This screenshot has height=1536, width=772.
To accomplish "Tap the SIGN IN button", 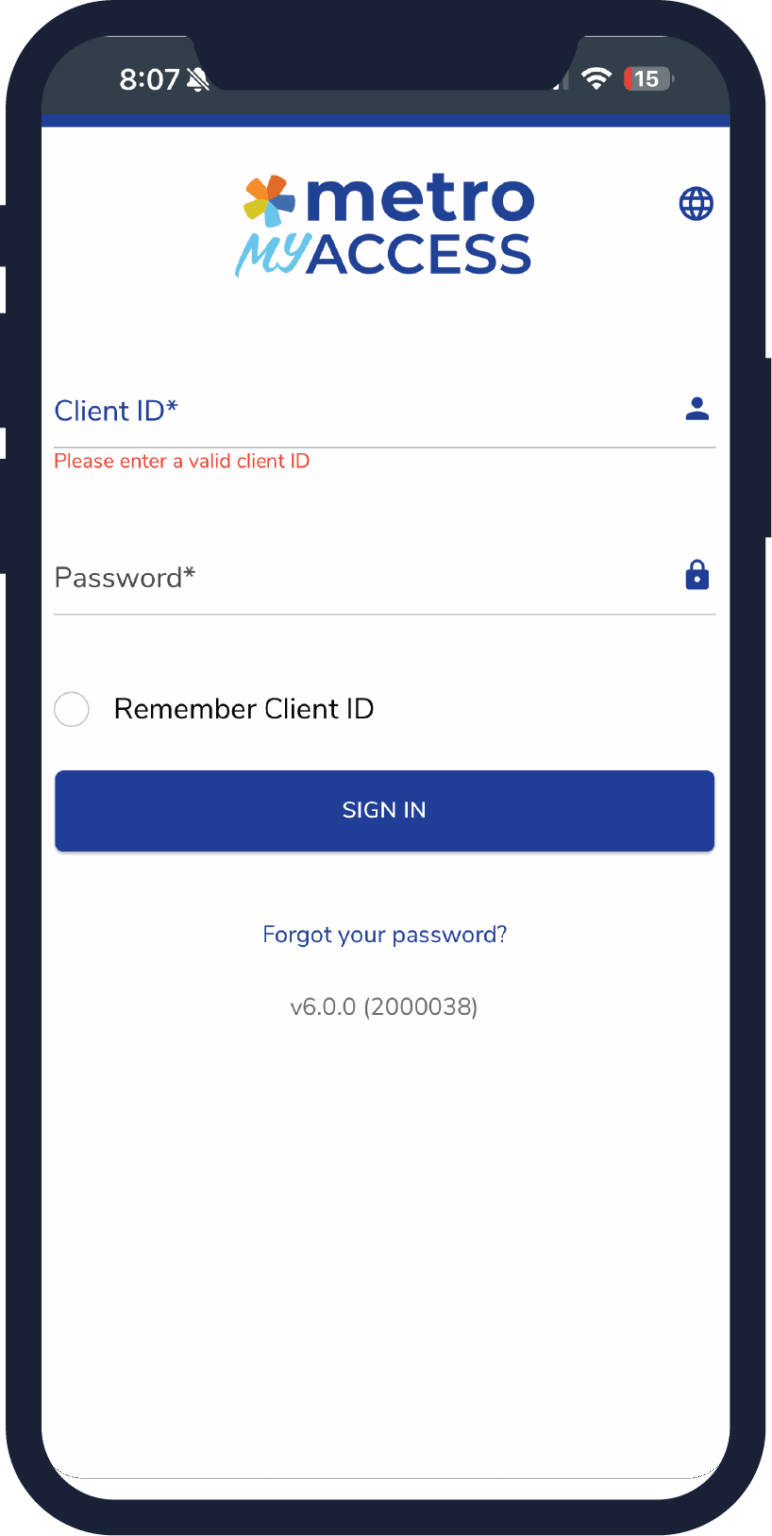I will point(384,810).
